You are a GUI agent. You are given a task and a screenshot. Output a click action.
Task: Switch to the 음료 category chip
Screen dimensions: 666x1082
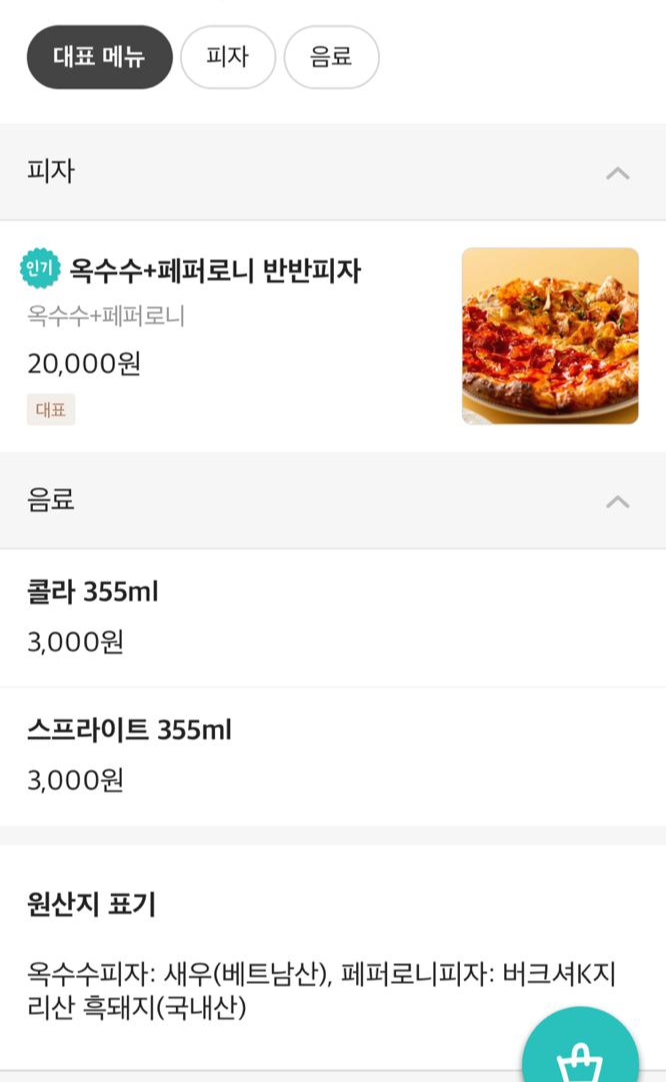(331, 57)
